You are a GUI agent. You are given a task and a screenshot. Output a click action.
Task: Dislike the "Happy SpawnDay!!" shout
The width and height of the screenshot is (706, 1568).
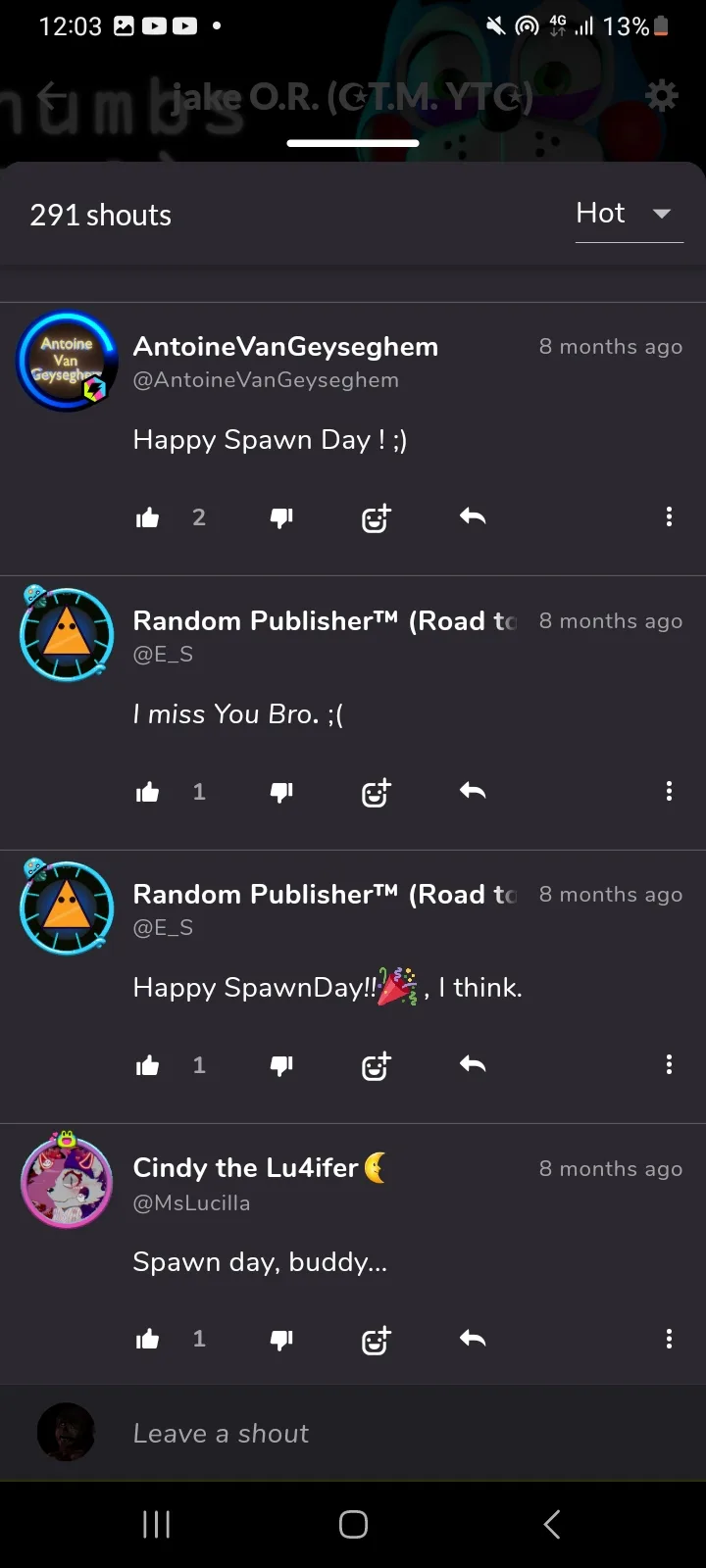point(281,1065)
